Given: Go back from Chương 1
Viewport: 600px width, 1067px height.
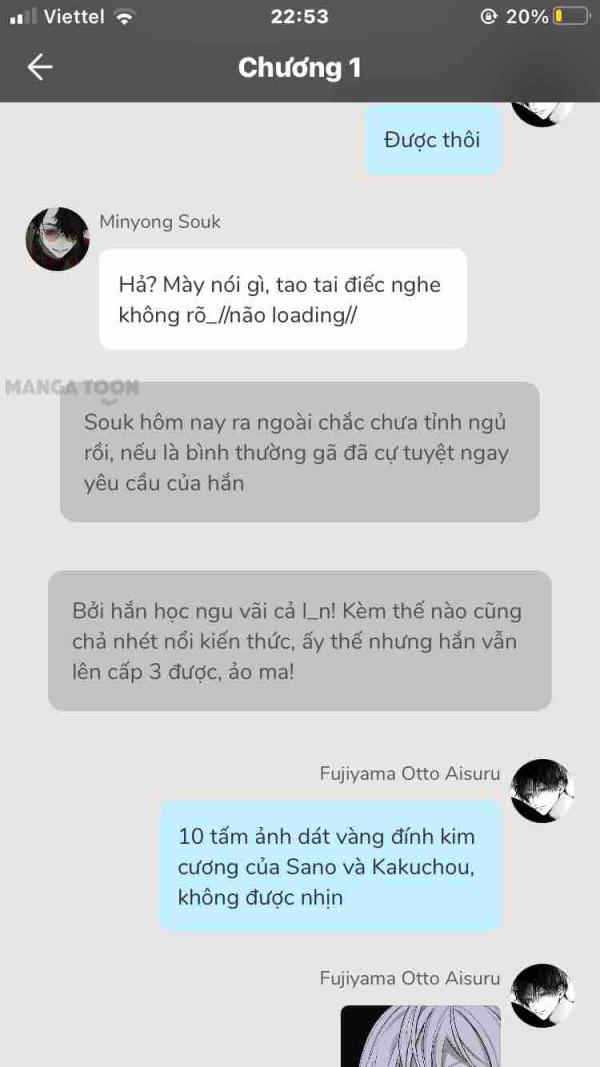Looking at the screenshot, I should (x=40, y=67).
